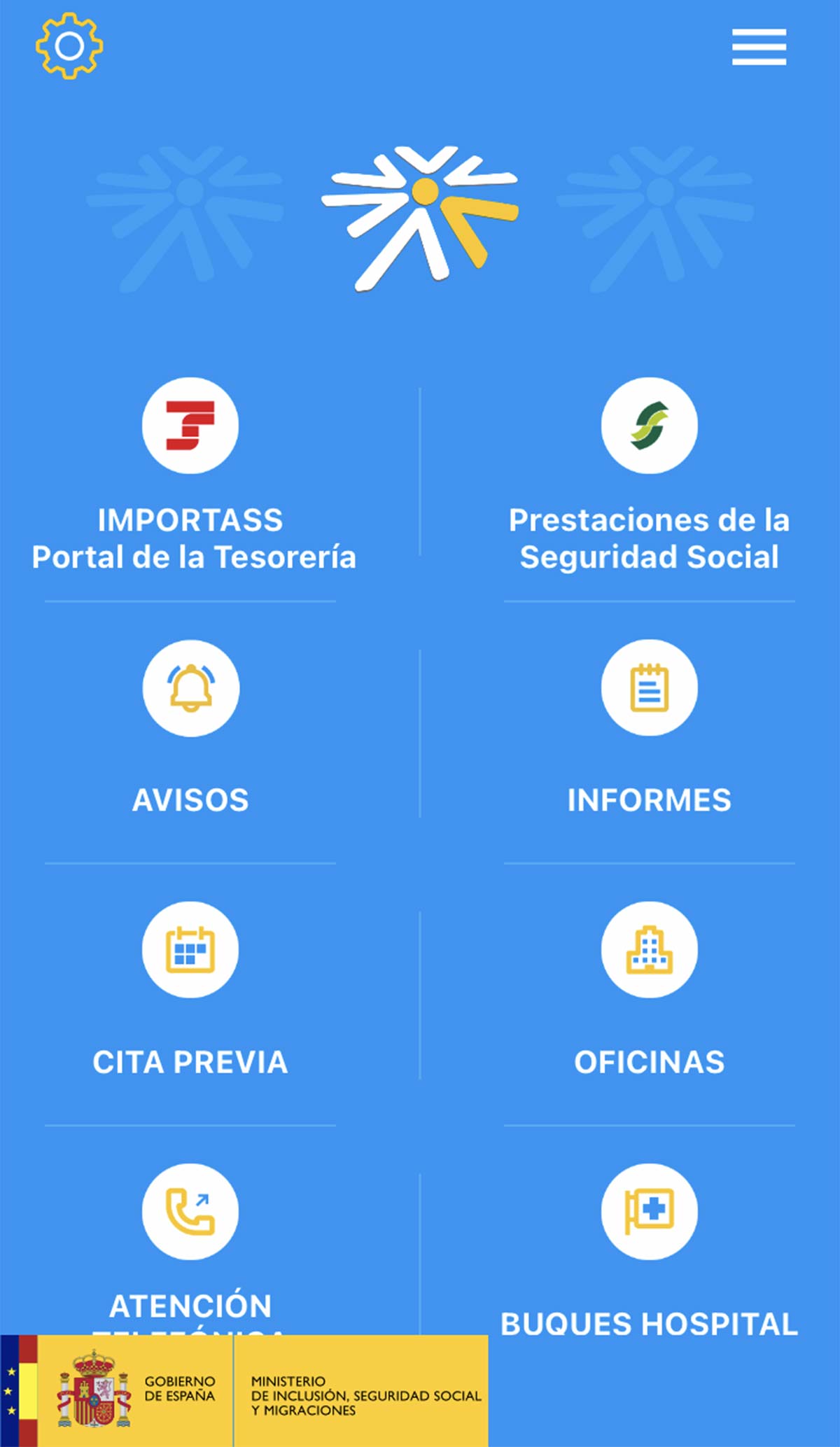Image resolution: width=840 pixels, height=1447 pixels.
Task: View the Oficinas section
Action: [x=649, y=950]
